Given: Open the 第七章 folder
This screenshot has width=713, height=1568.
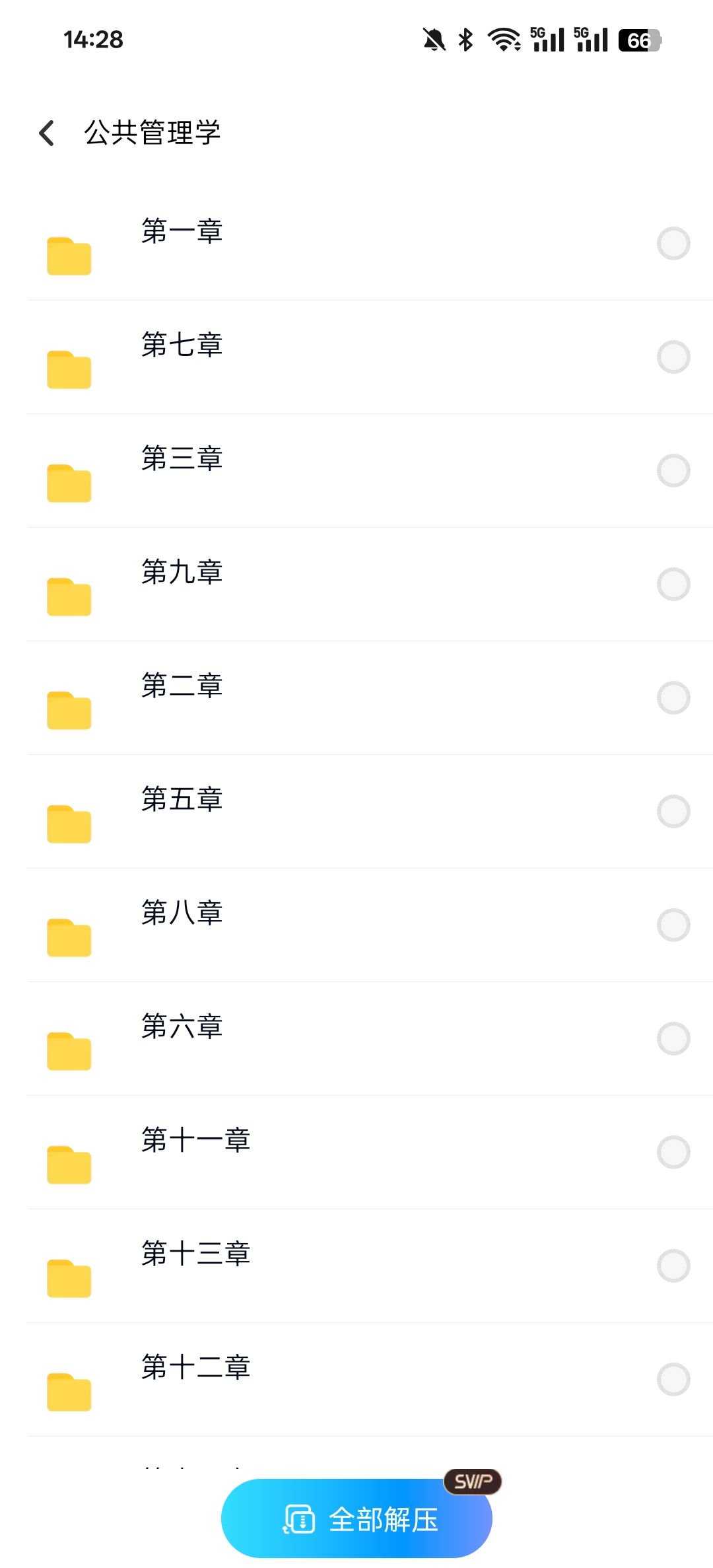Looking at the screenshot, I should (x=182, y=345).
